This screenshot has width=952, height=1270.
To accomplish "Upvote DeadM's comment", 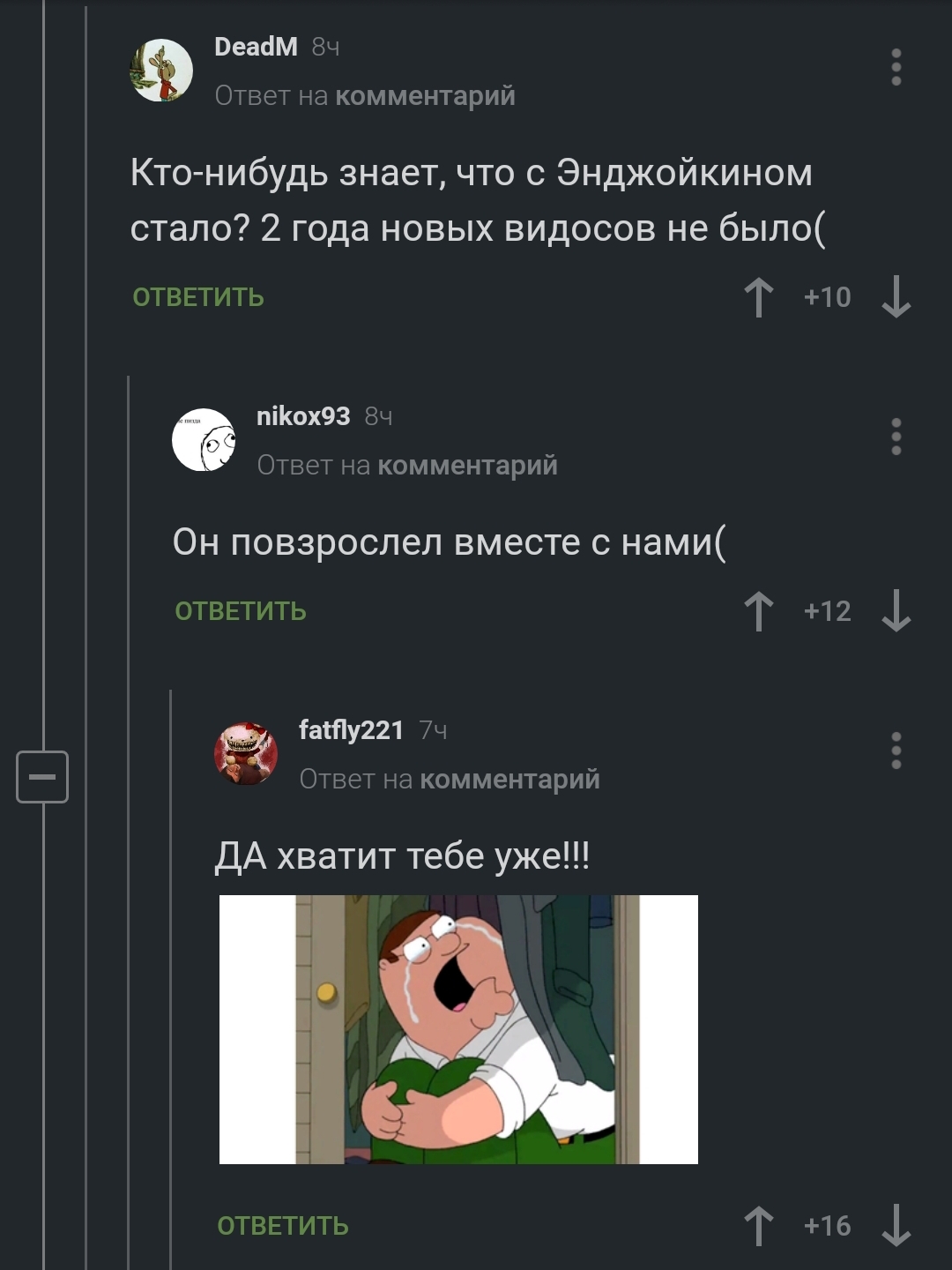I will coord(758,297).
